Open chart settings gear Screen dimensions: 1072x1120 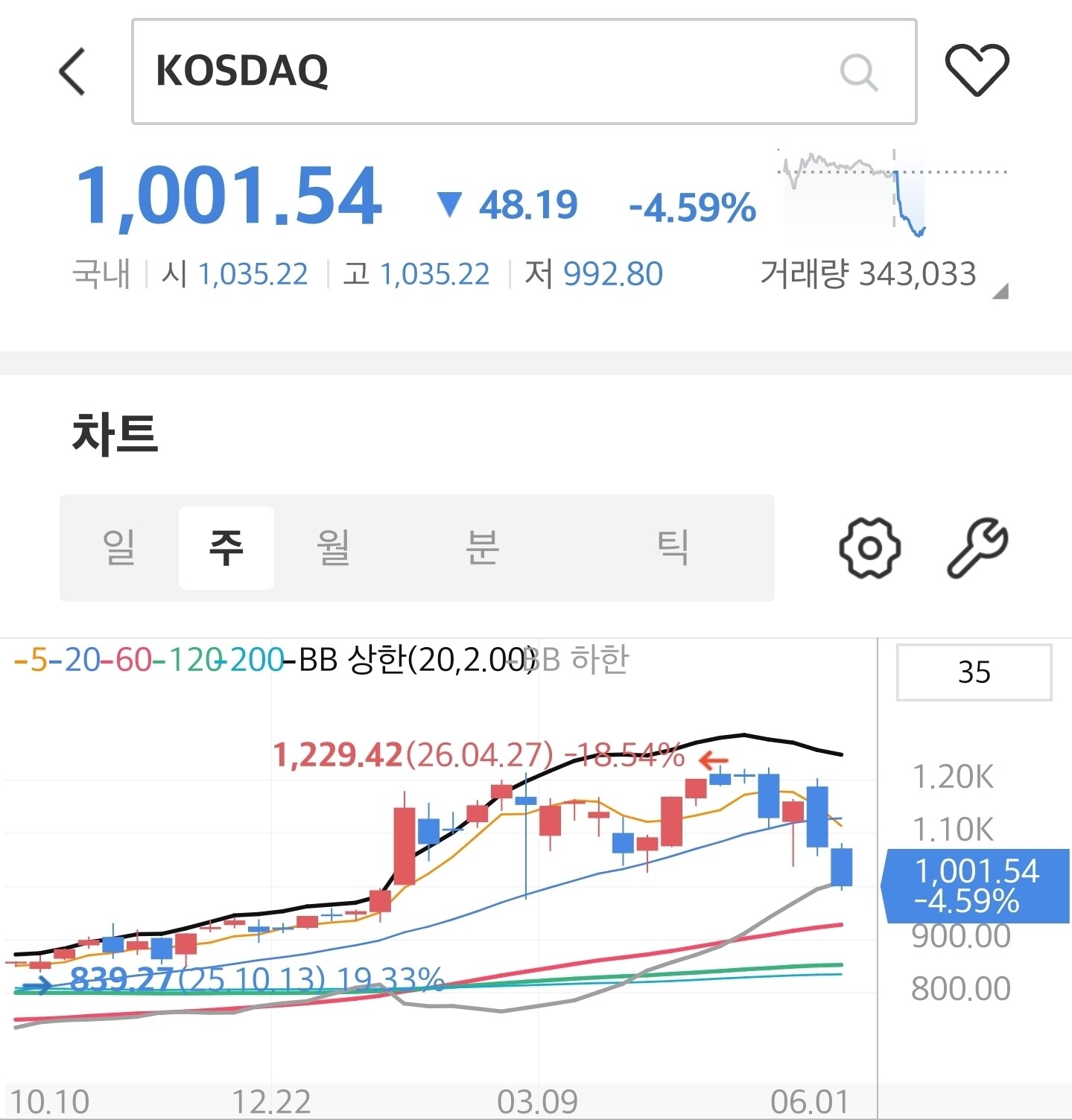coord(869,547)
